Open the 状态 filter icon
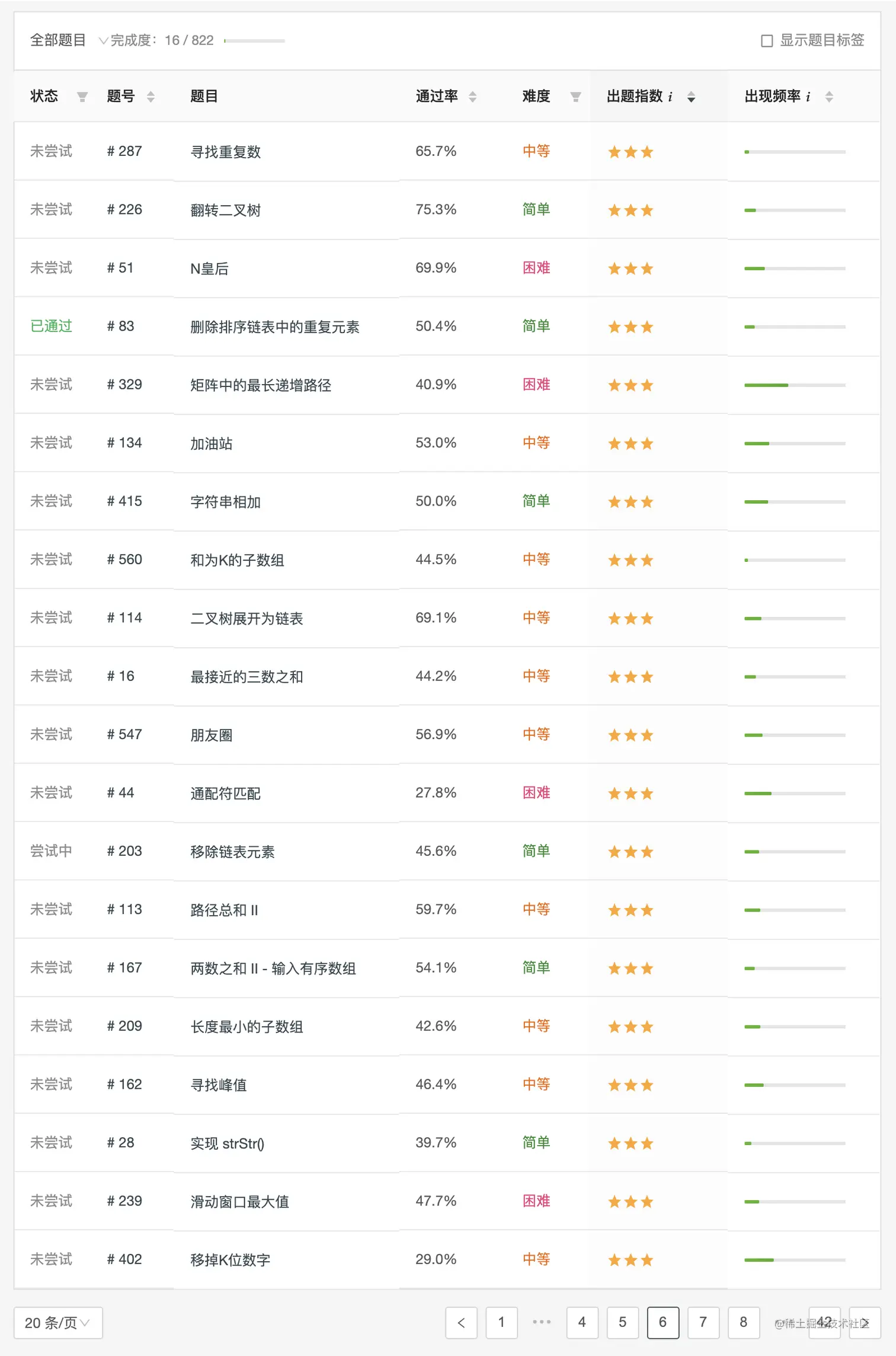 point(82,97)
